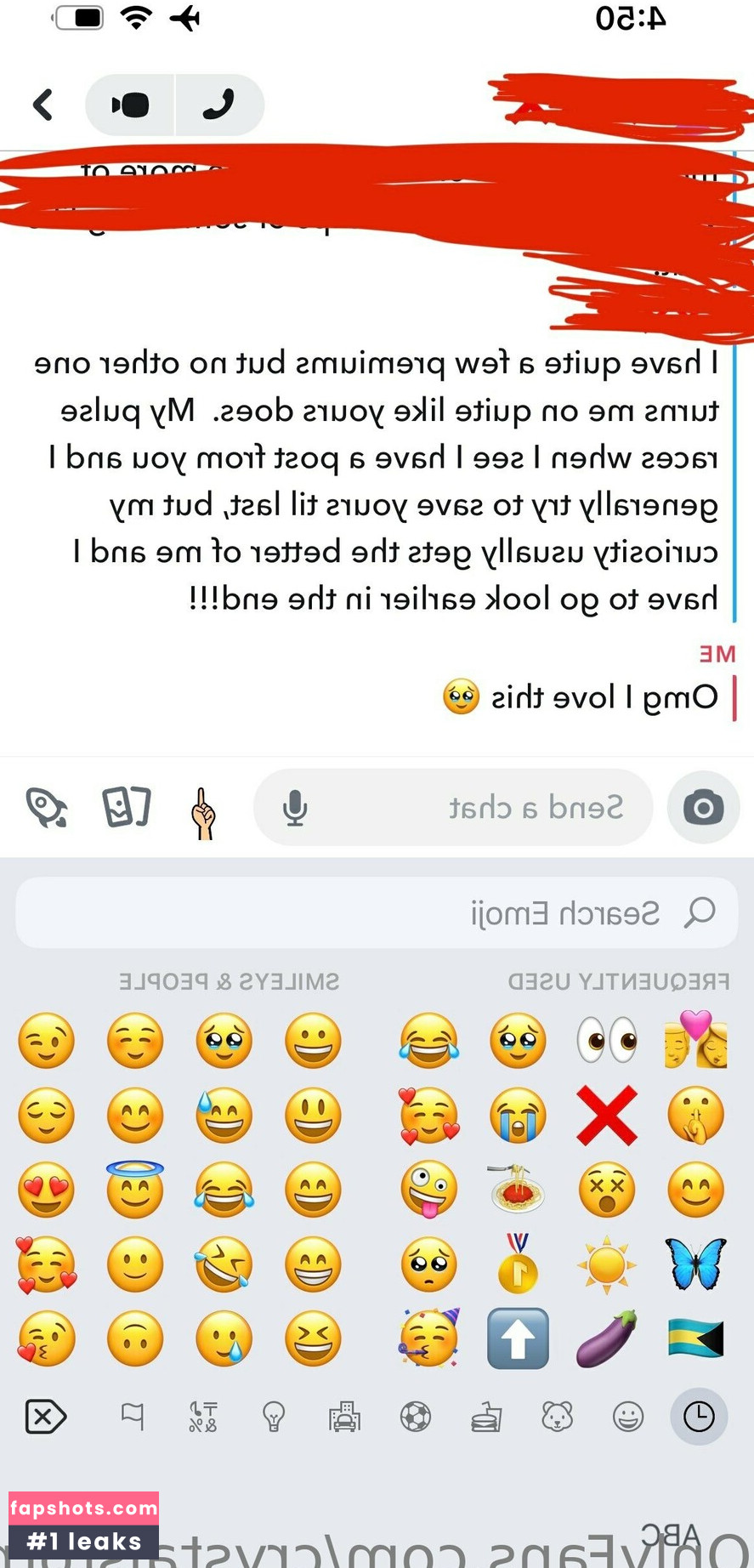The image size is (754, 1568).
Task: Insert the blue butterfly emoji
Action: point(695,1264)
